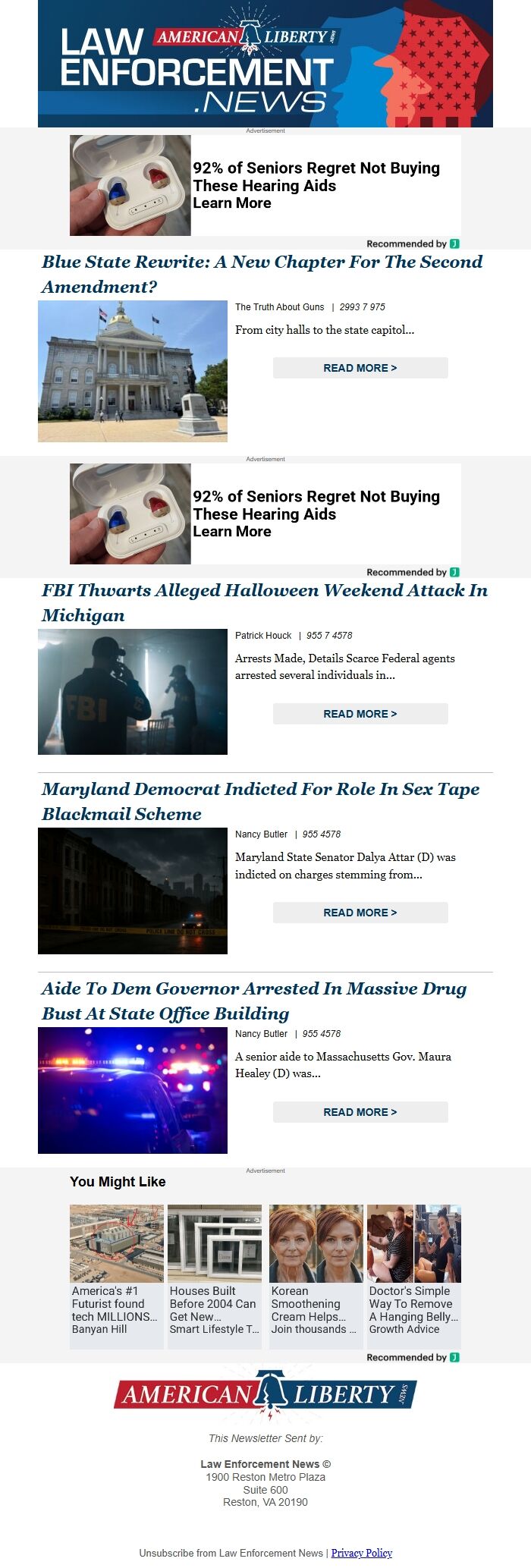Tap READ MORE for FBI Michigan story

(x=360, y=714)
